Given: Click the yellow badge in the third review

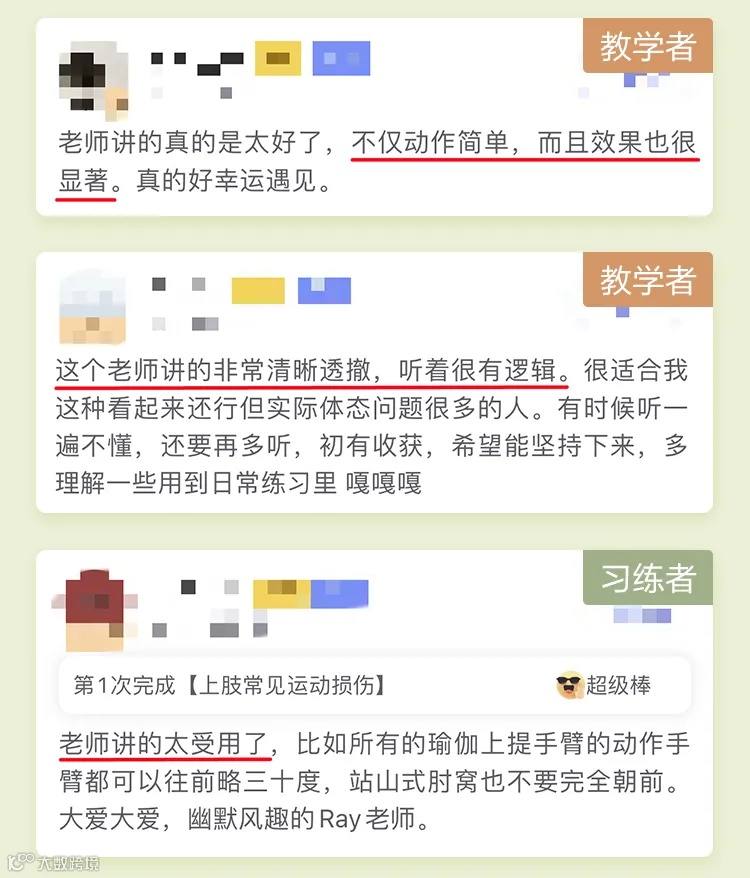Looking at the screenshot, I should (280, 592).
